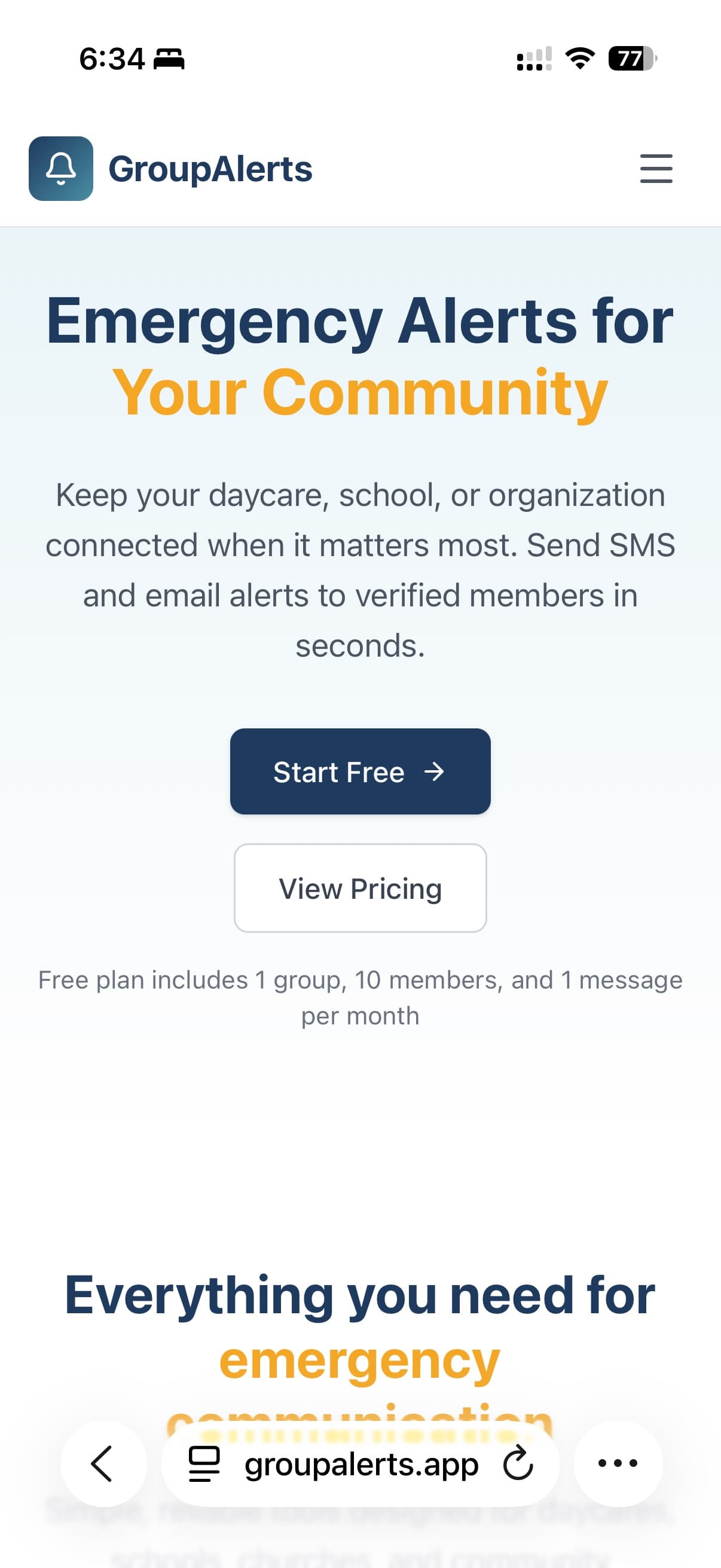Tap the cellular signal bars indicator

click(x=533, y=58)
